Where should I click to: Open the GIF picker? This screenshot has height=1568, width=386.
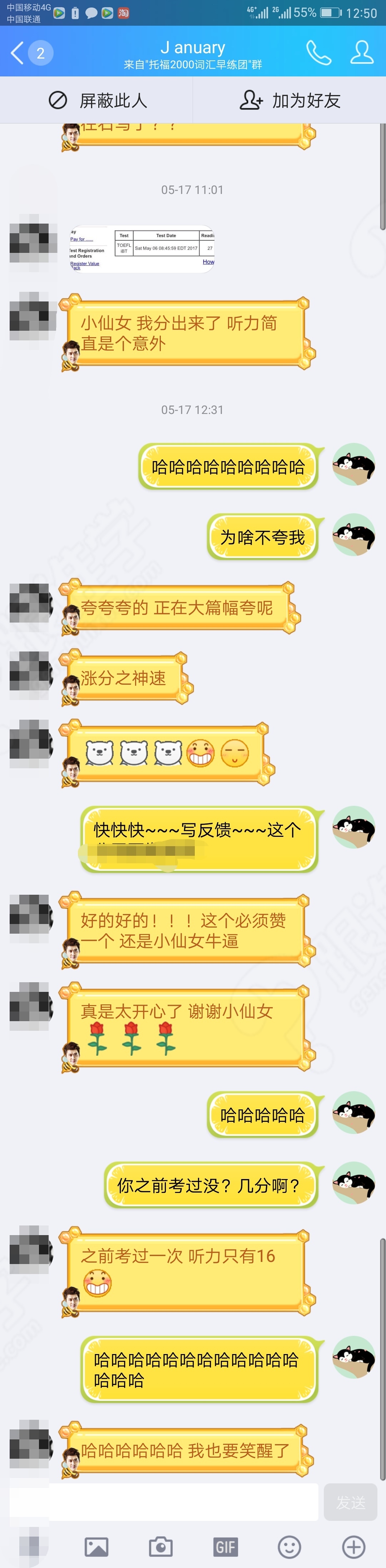[x=225, y=1546]
